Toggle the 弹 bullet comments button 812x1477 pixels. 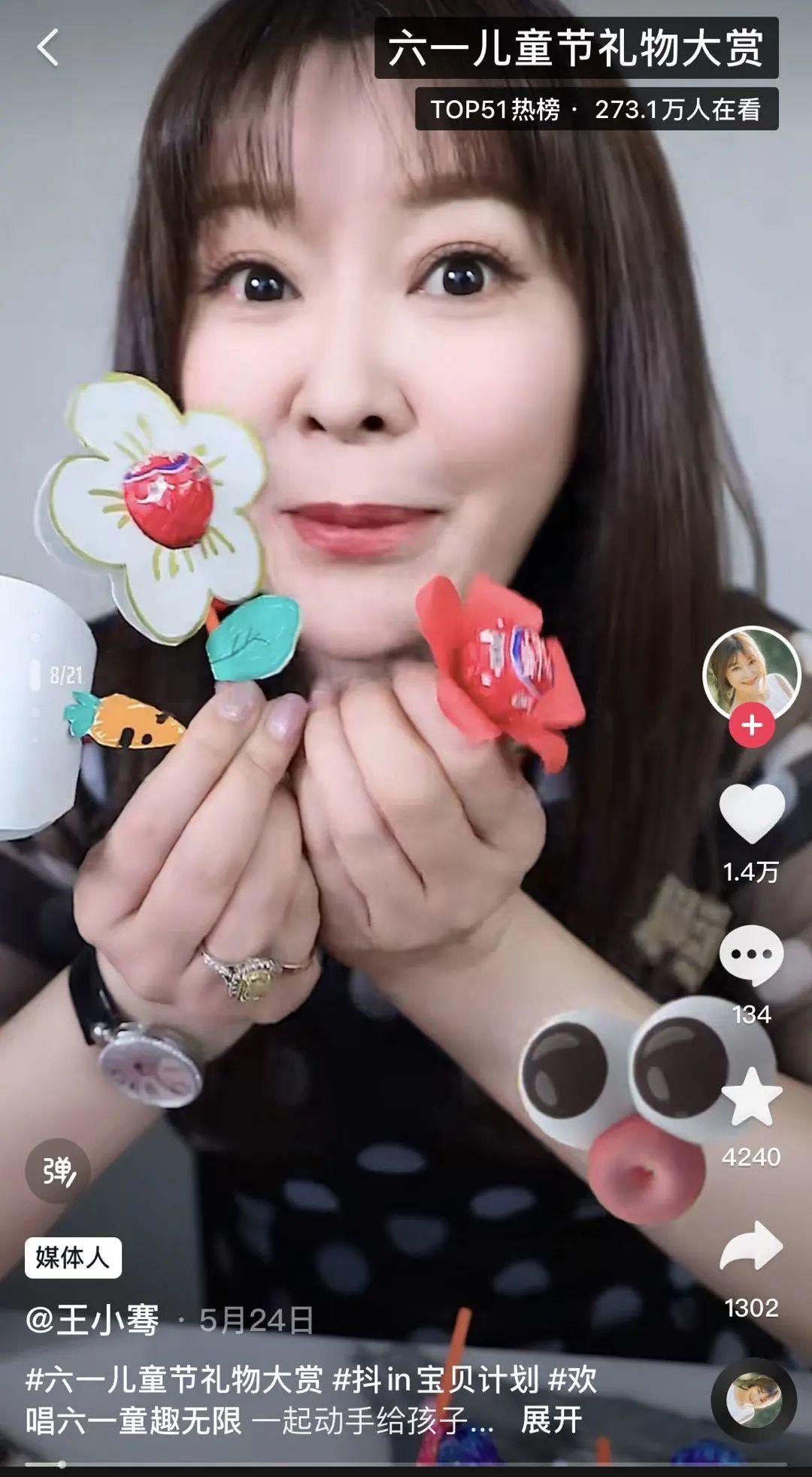58,1172
